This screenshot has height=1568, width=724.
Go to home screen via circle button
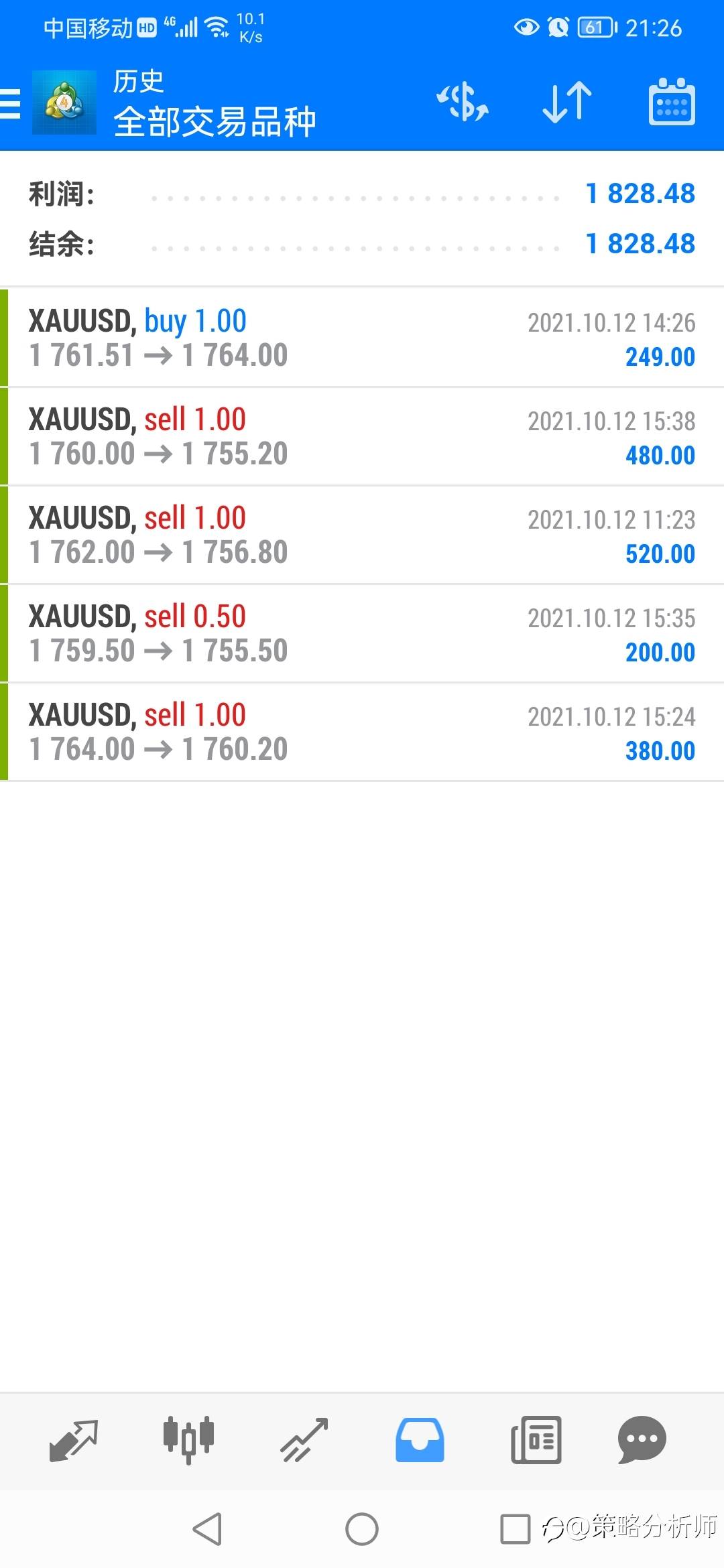tap(362, 1529)
